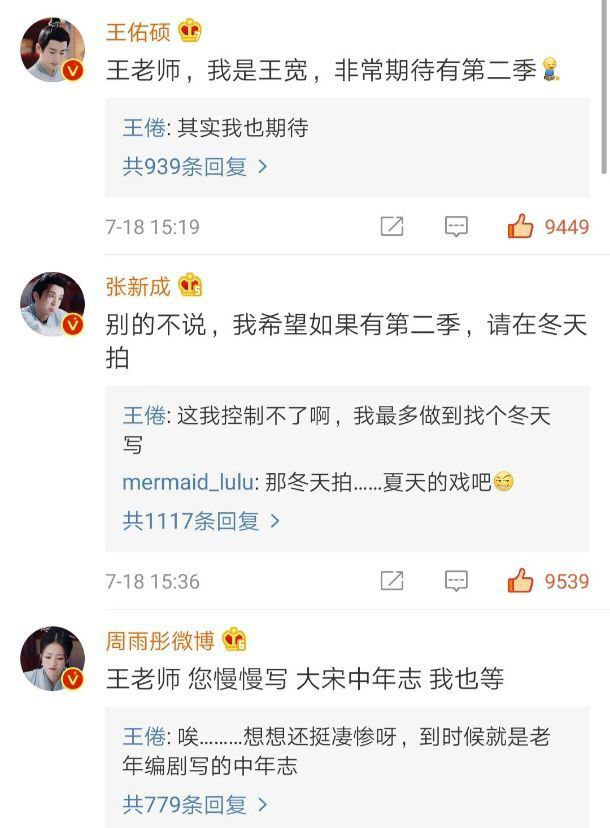Reply to 张新成's comment
Image resolution: width=610 pixels, height=828 pixels.
[456, 581]
